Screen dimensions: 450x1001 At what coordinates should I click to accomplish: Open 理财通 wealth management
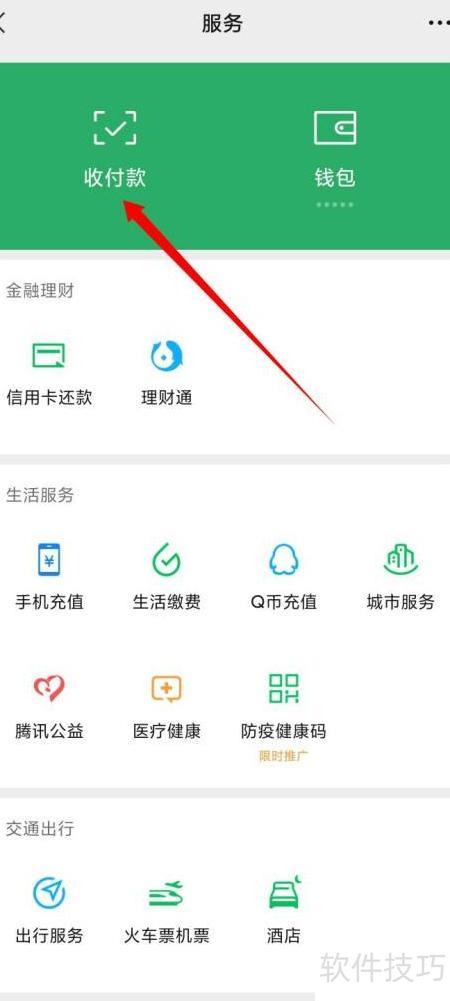tap(167, 373)
